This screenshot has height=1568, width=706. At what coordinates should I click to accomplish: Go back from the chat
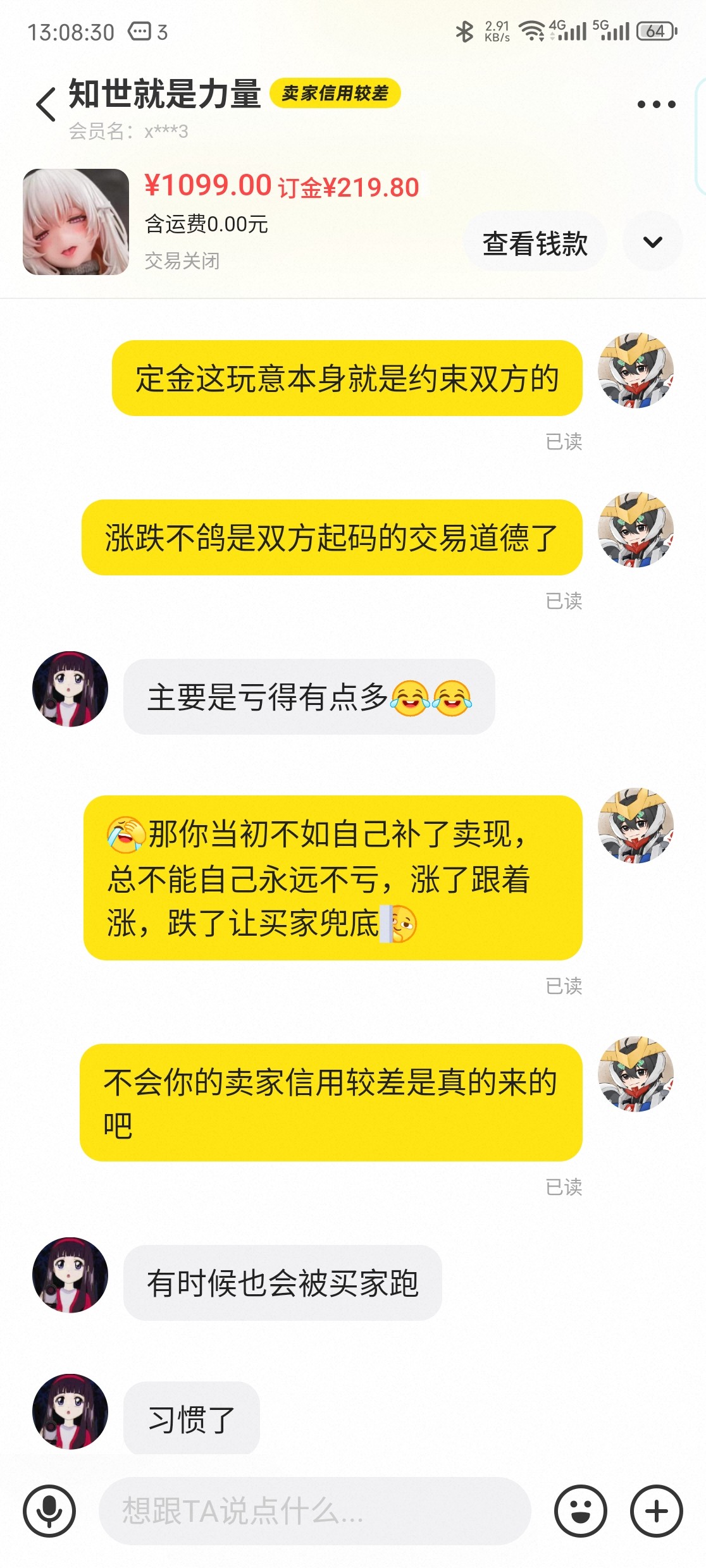pos(46,104)
